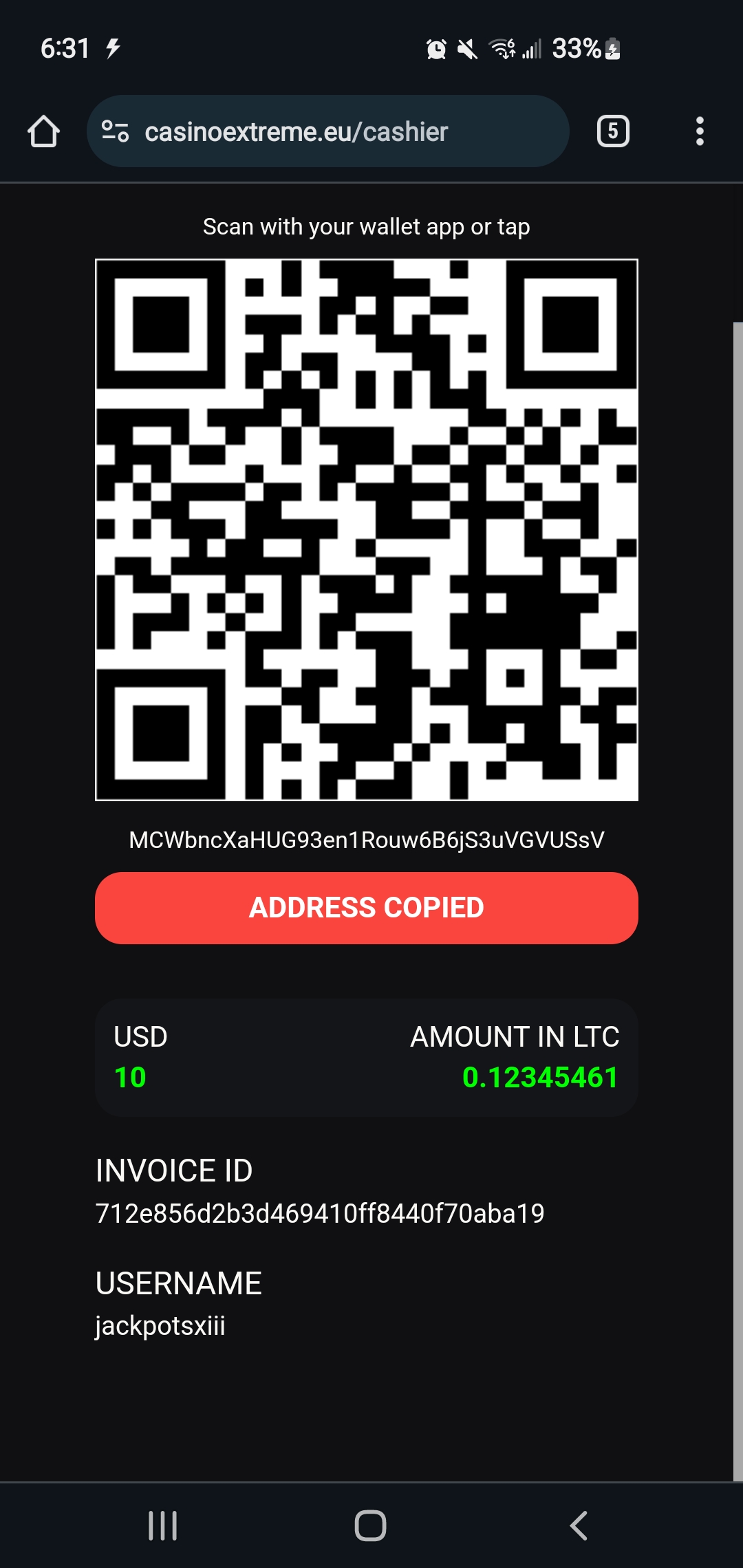Tap the red ADDRESS COPIED button

pos(366,908)
